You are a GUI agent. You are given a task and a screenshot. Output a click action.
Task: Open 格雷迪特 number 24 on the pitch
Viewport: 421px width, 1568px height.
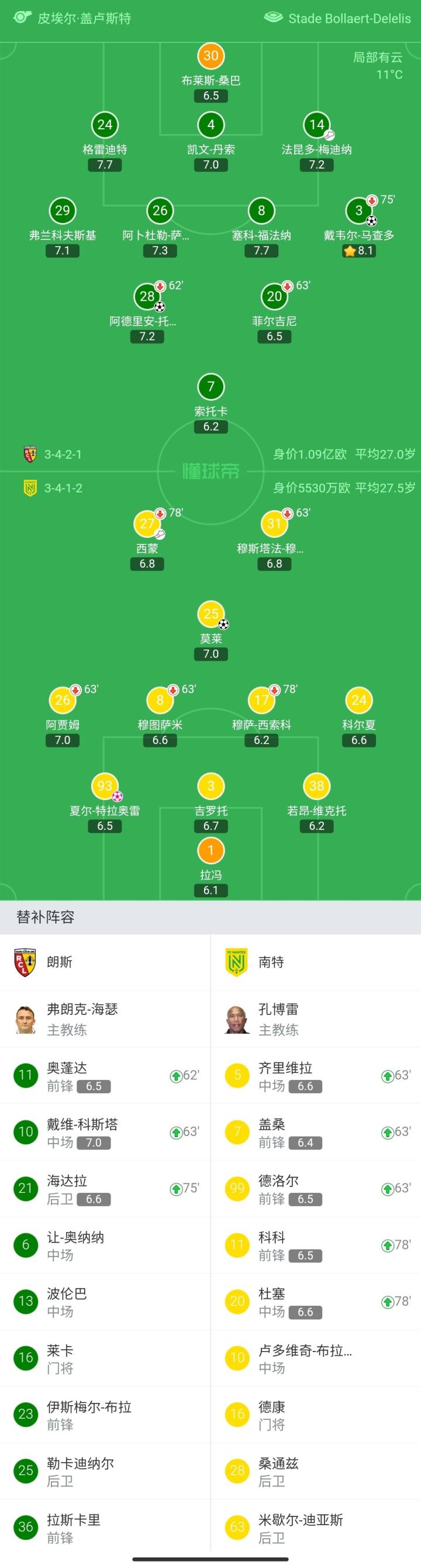point(105,140)
